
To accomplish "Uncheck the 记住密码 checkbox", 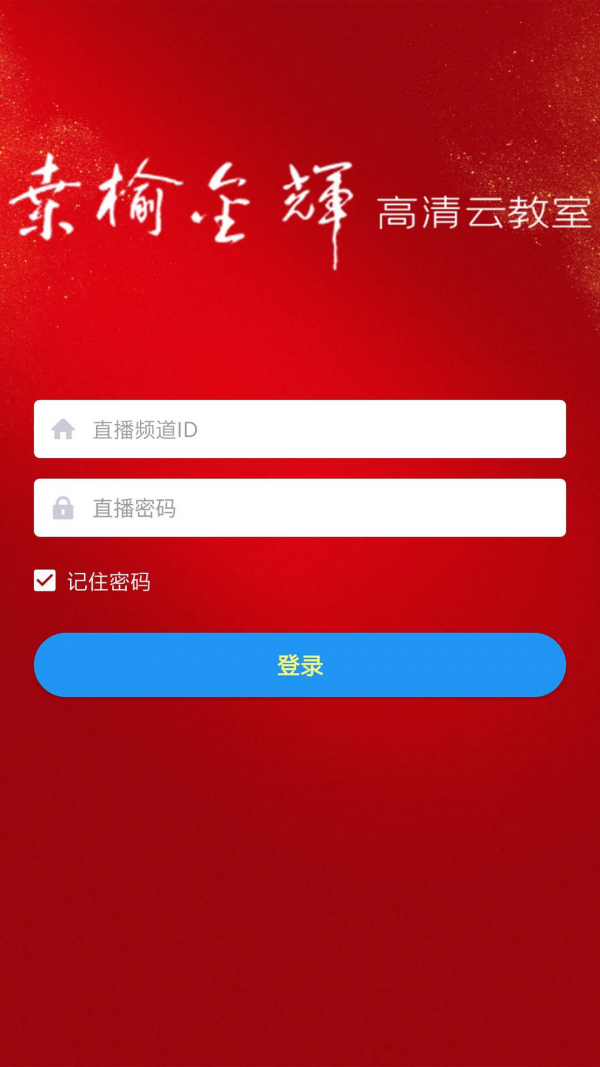I will click(45, 581).
